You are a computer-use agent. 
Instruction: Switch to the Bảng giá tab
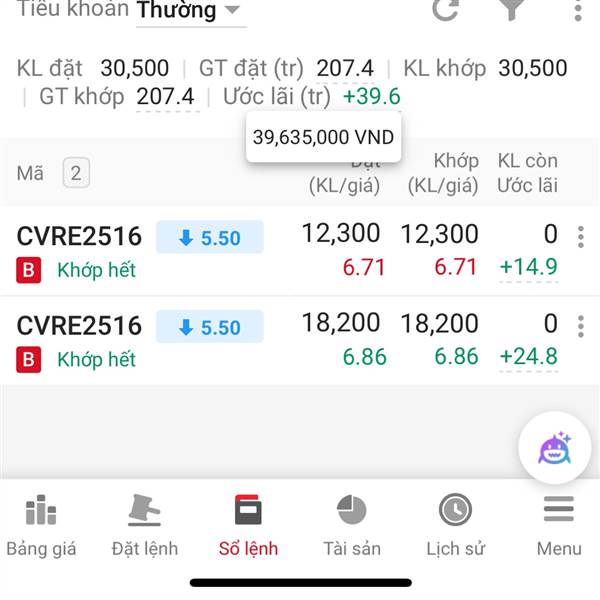click(x=41, y=526)
